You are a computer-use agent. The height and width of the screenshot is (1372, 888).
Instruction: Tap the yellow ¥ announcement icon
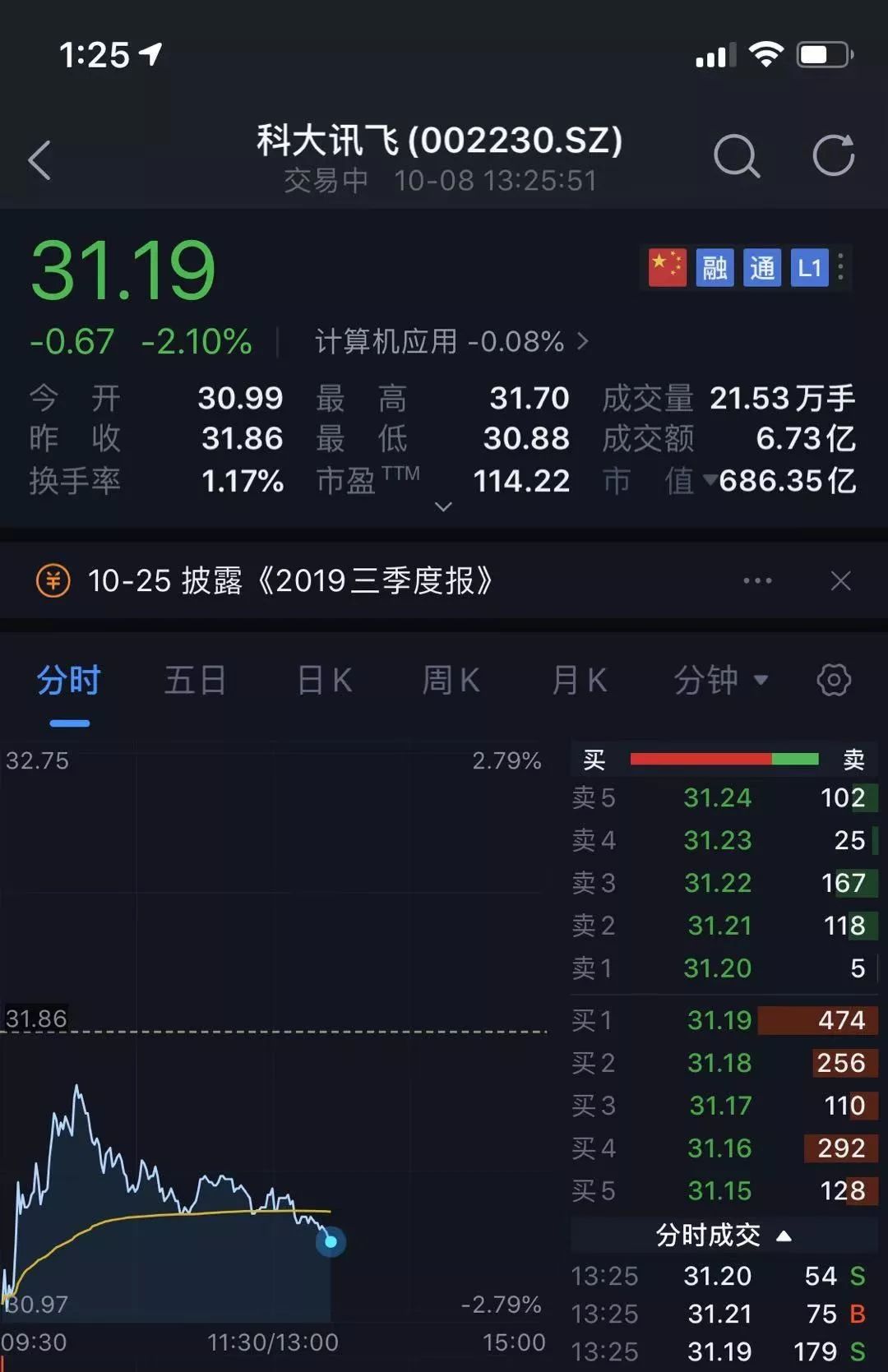coord(53,580)
